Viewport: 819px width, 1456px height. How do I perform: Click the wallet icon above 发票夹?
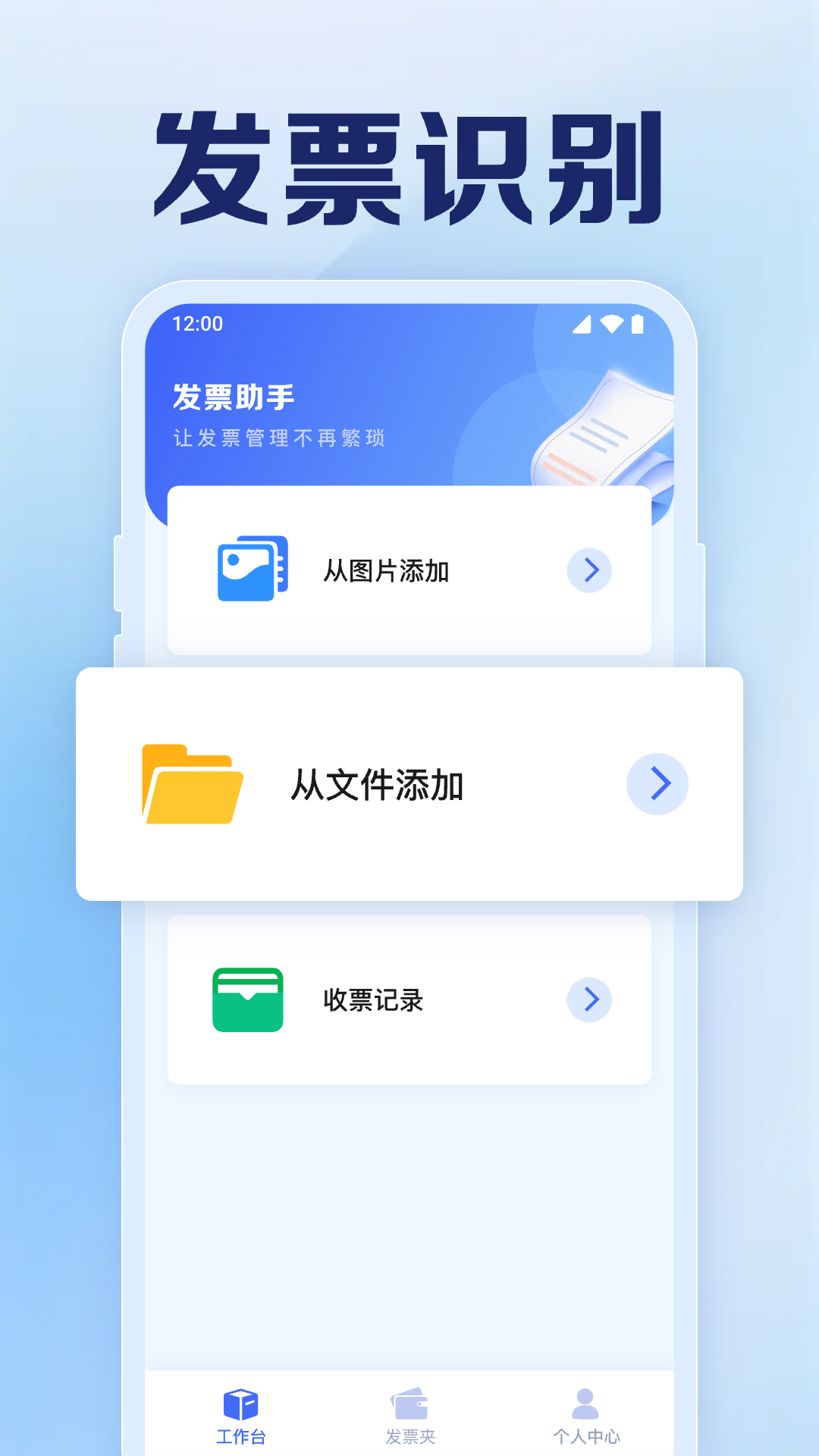tap(409, 1414)
